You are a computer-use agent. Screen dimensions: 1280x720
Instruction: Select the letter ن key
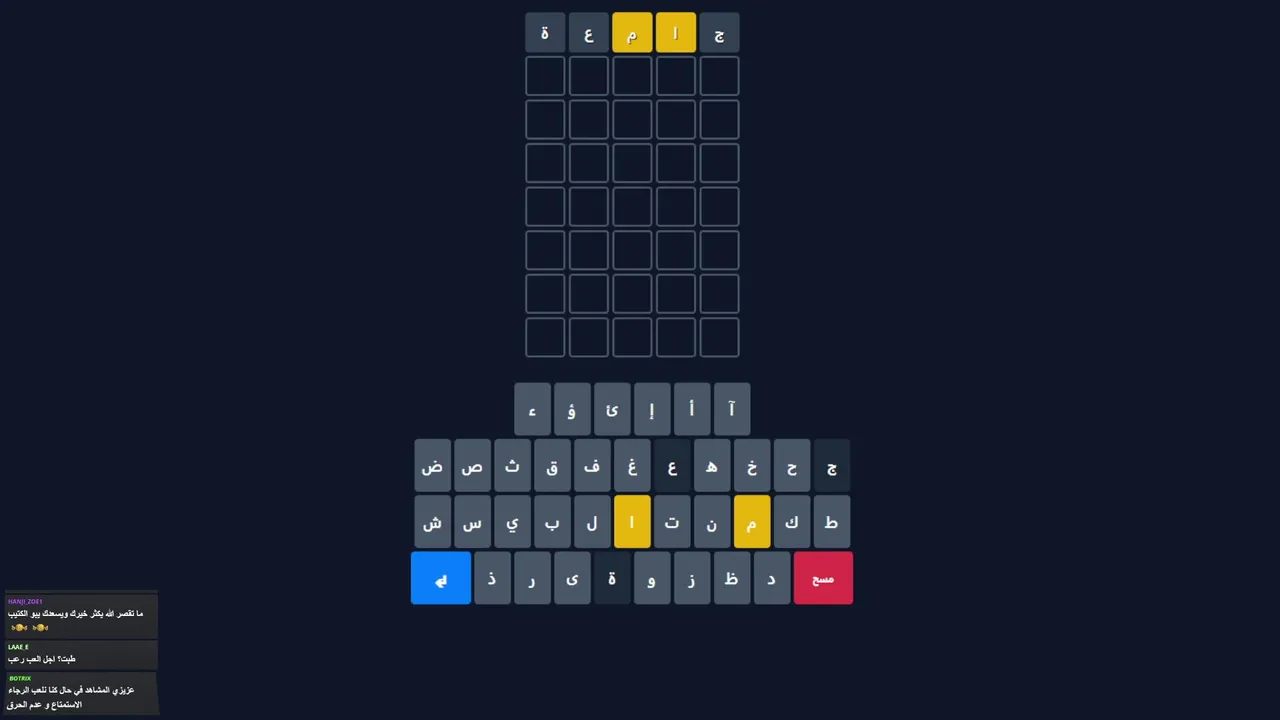point(711,522)
